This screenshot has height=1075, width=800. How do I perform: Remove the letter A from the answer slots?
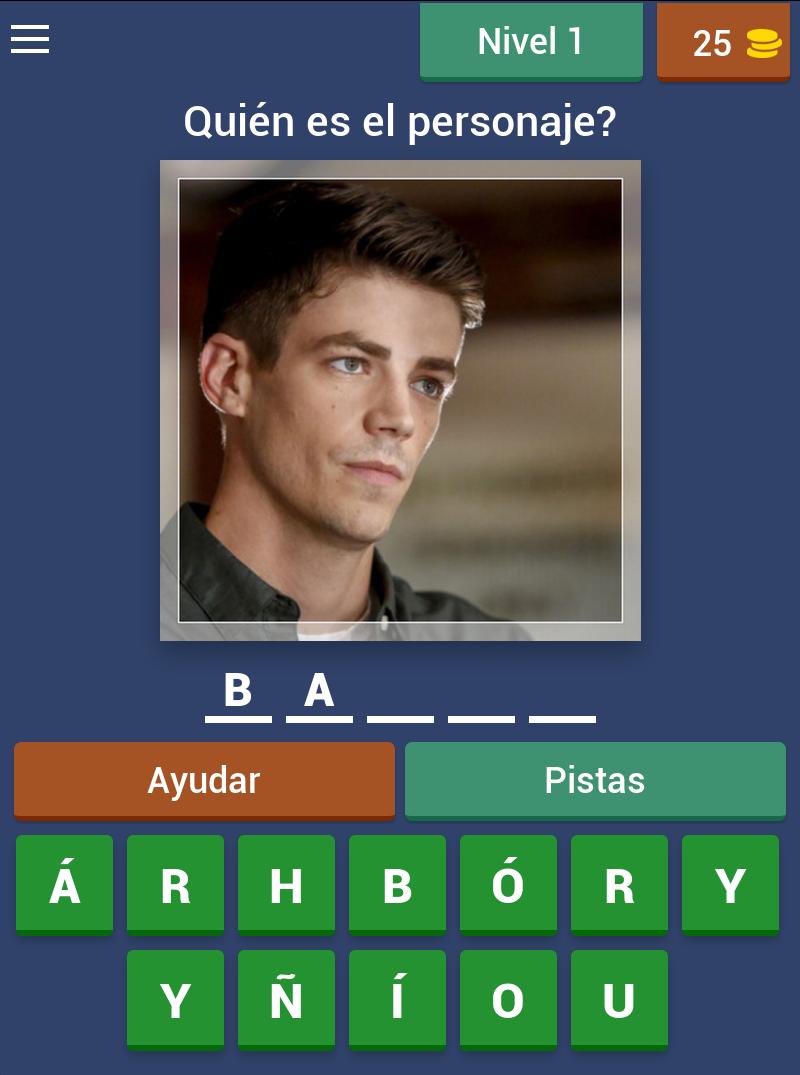[319, 691]
